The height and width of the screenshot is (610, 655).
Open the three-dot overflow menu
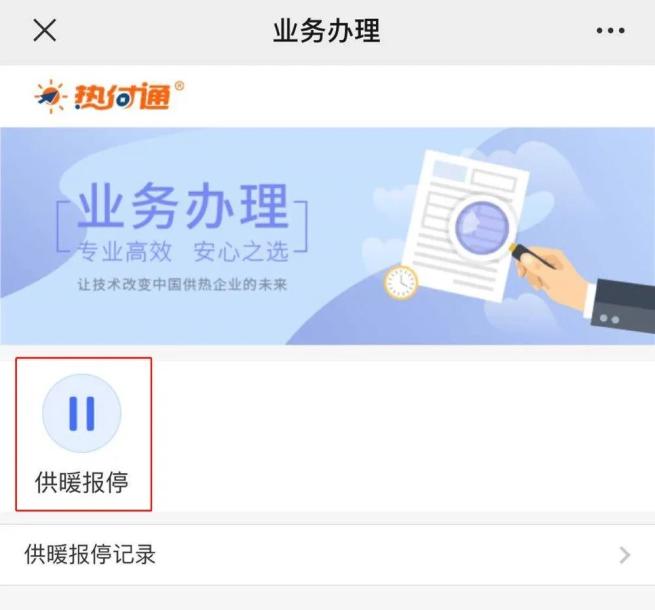click(610, 31)
